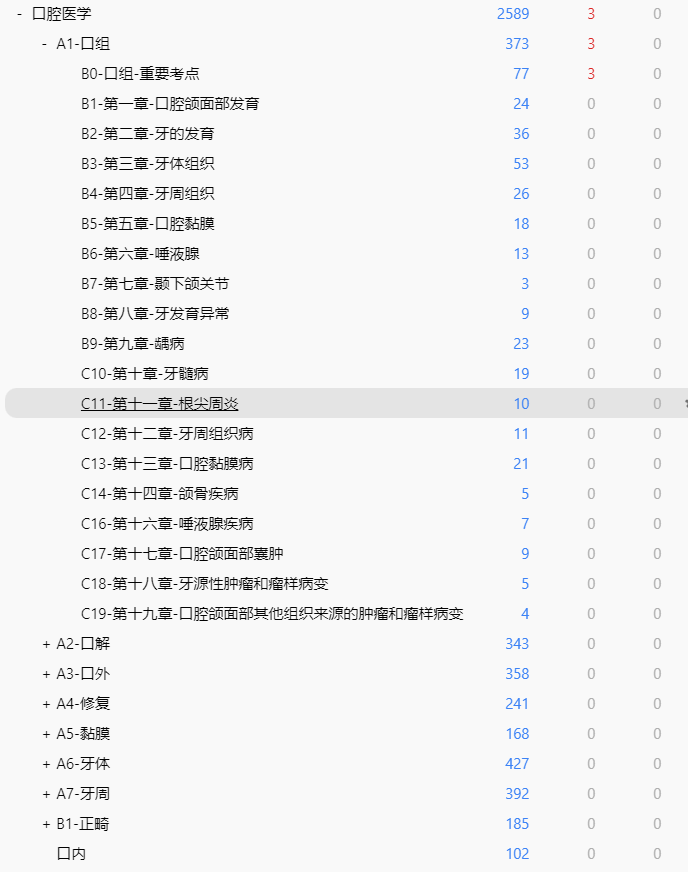
Task: Collapse the A1-口组 subdeck
Action: pos(45,44)
